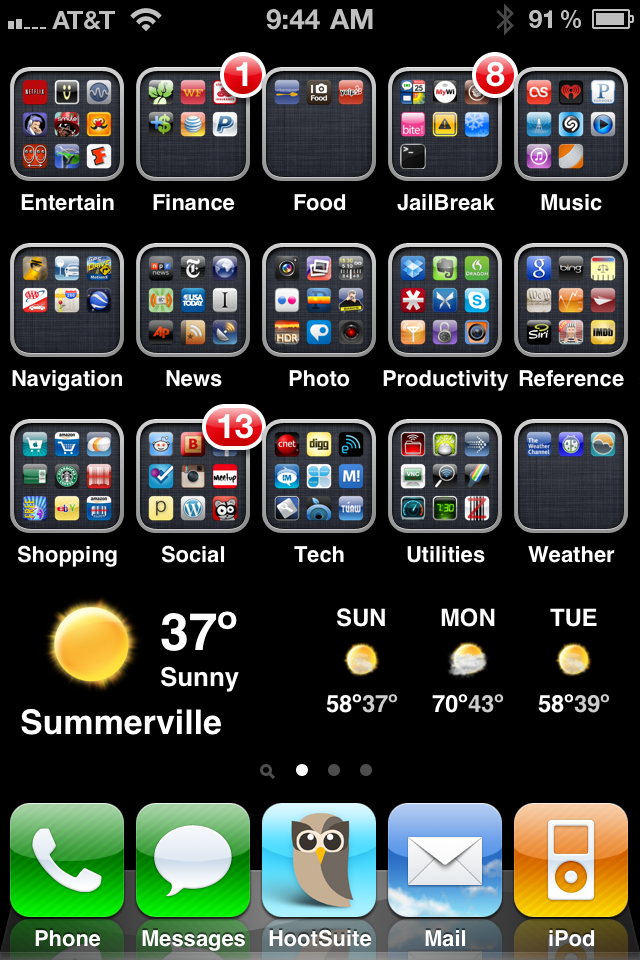The height and width of the screenshot is (960, 640).
Task: Open the Food folder
Action: 319,124
